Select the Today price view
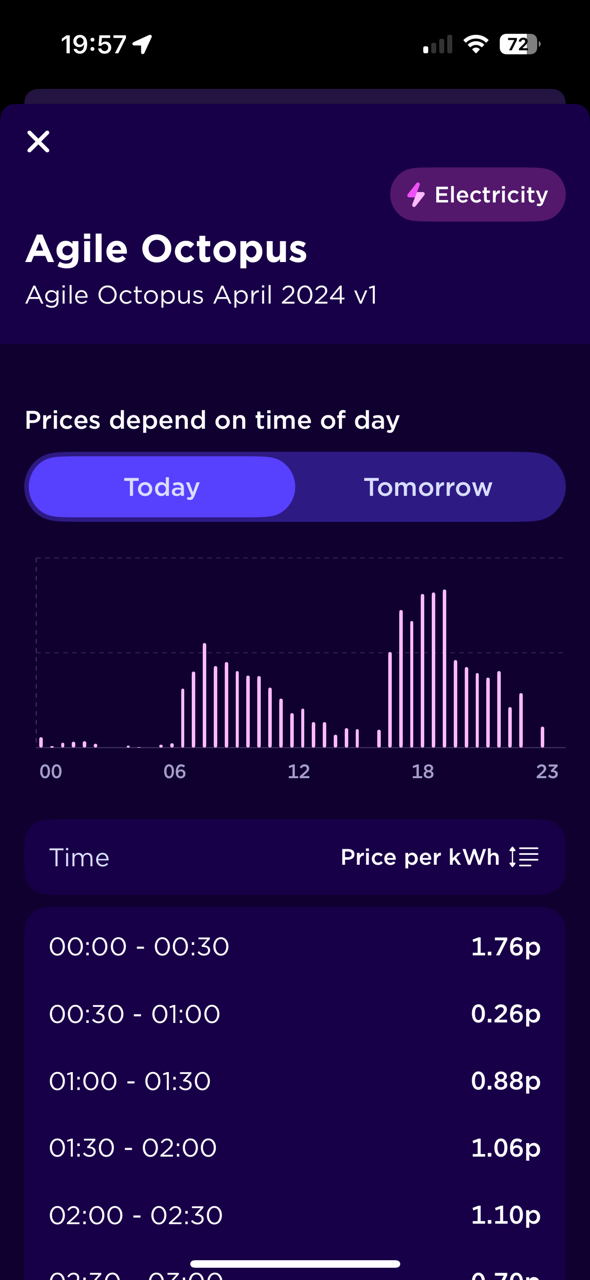The width and height of the screenshot is (590, 1280). point(162,487)
